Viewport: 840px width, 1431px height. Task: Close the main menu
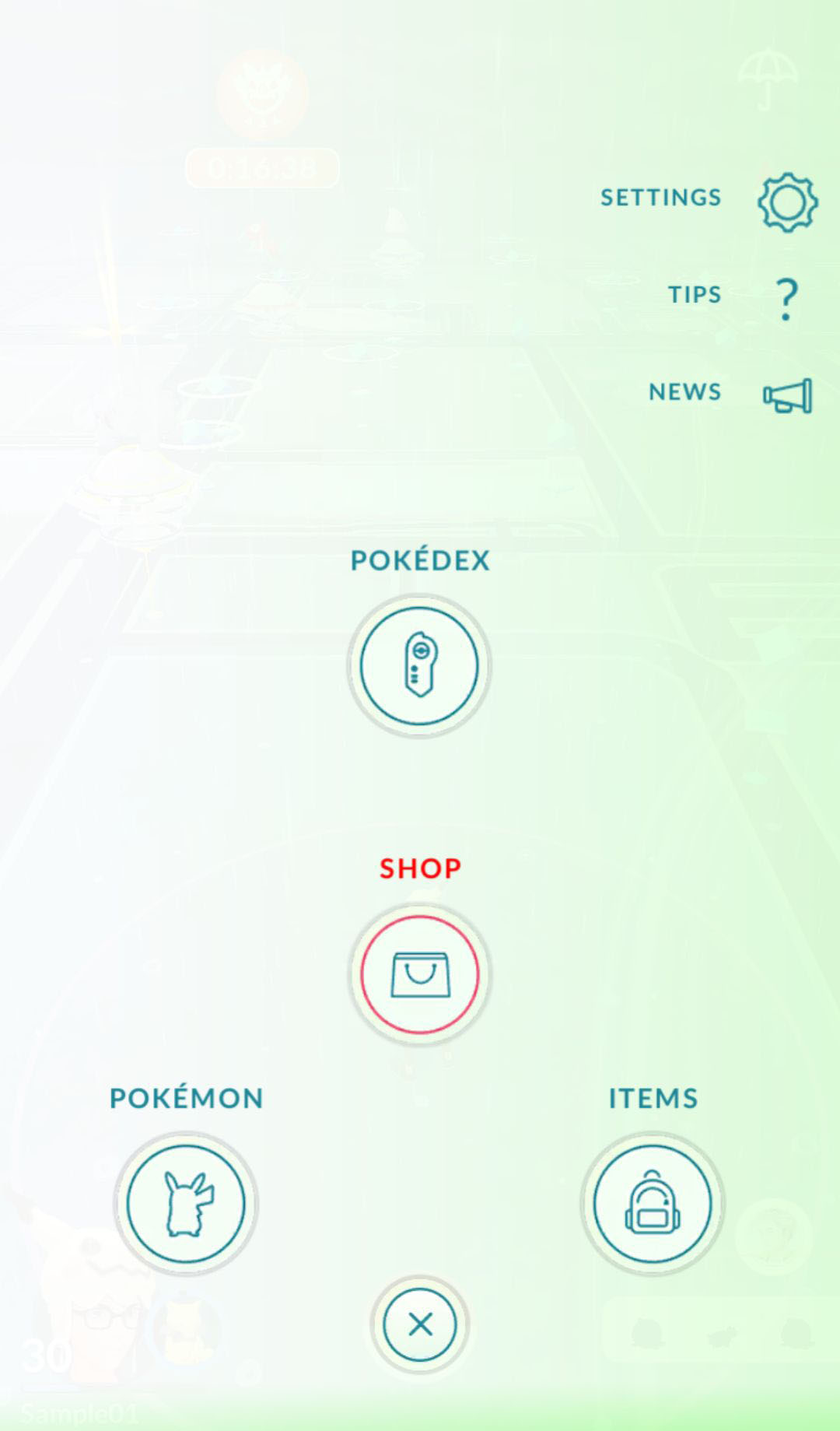[x=420, y=1324]
